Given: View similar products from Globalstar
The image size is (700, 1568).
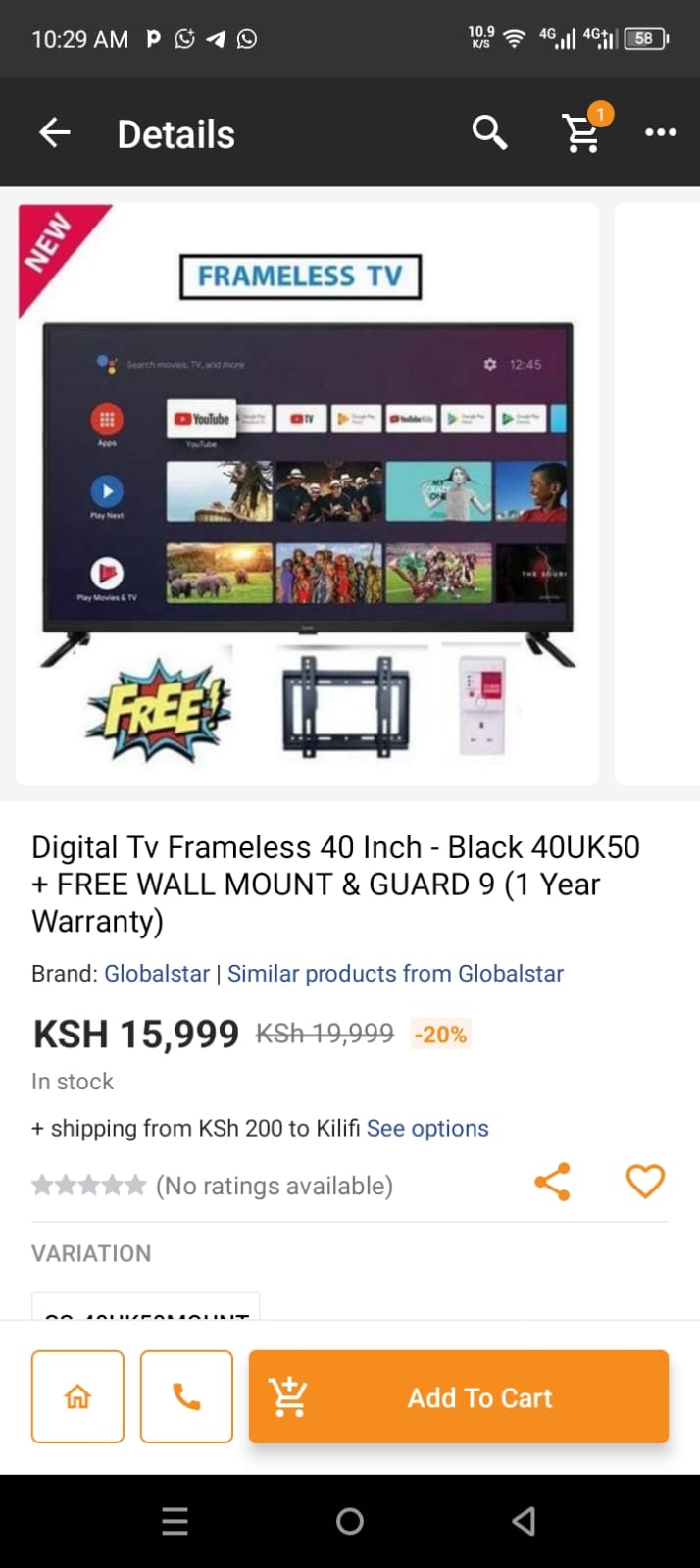Looking at the screenshot, I should click(395, 974).
